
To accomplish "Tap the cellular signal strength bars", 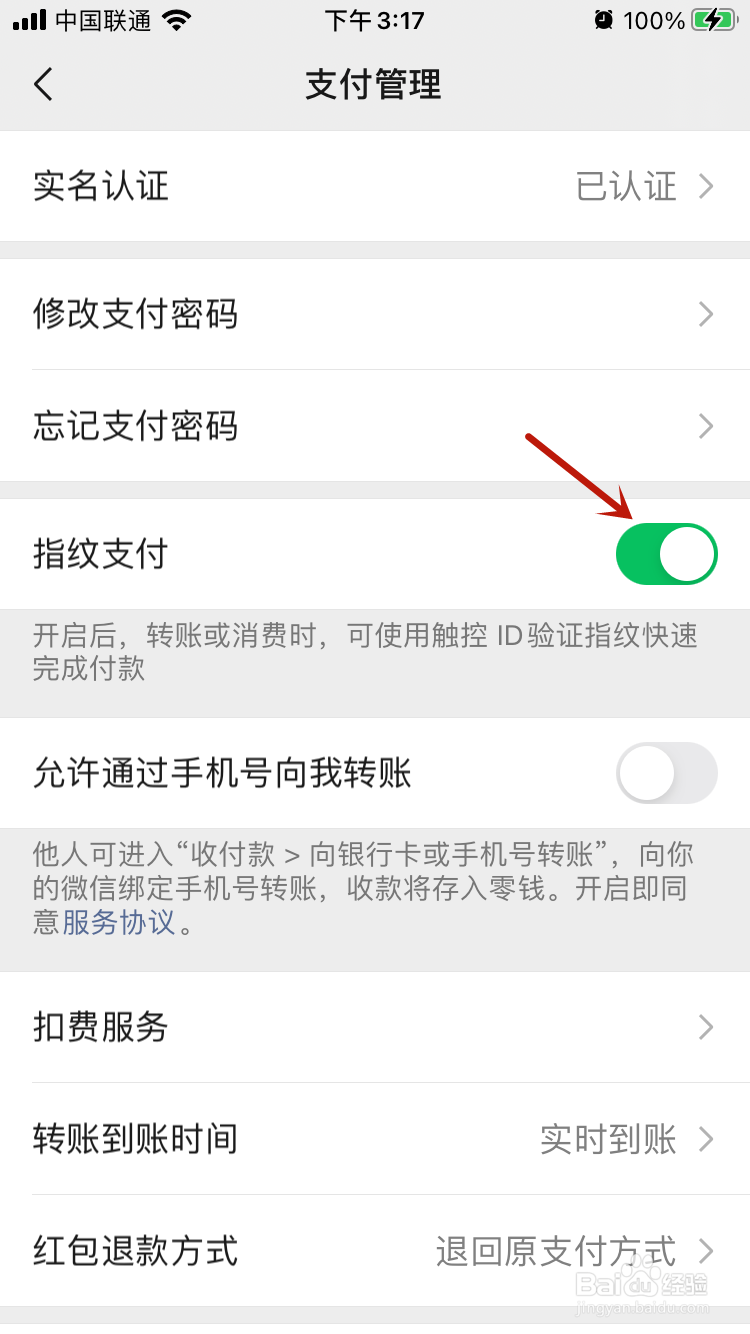I will (x=27, y=18).
